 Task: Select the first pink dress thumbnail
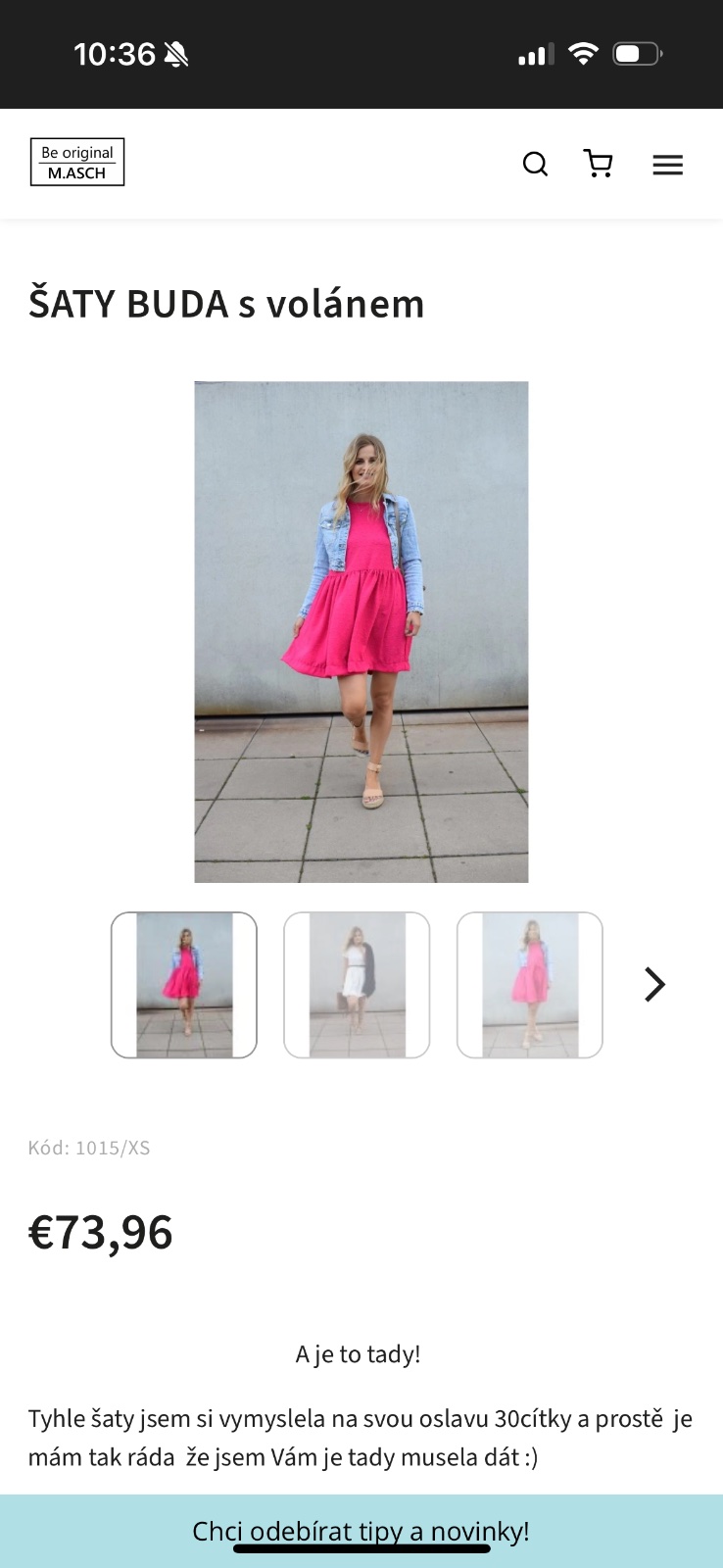[184, 985]
